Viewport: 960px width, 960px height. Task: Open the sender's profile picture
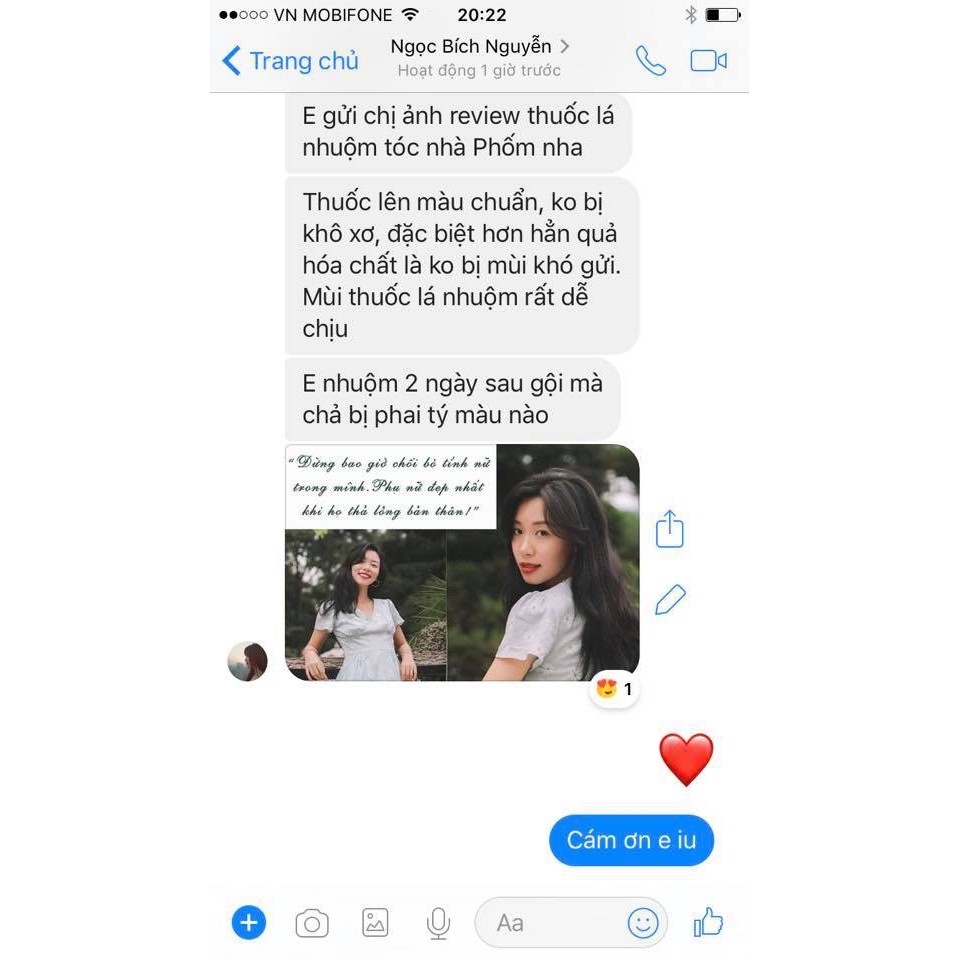point(248,661)
